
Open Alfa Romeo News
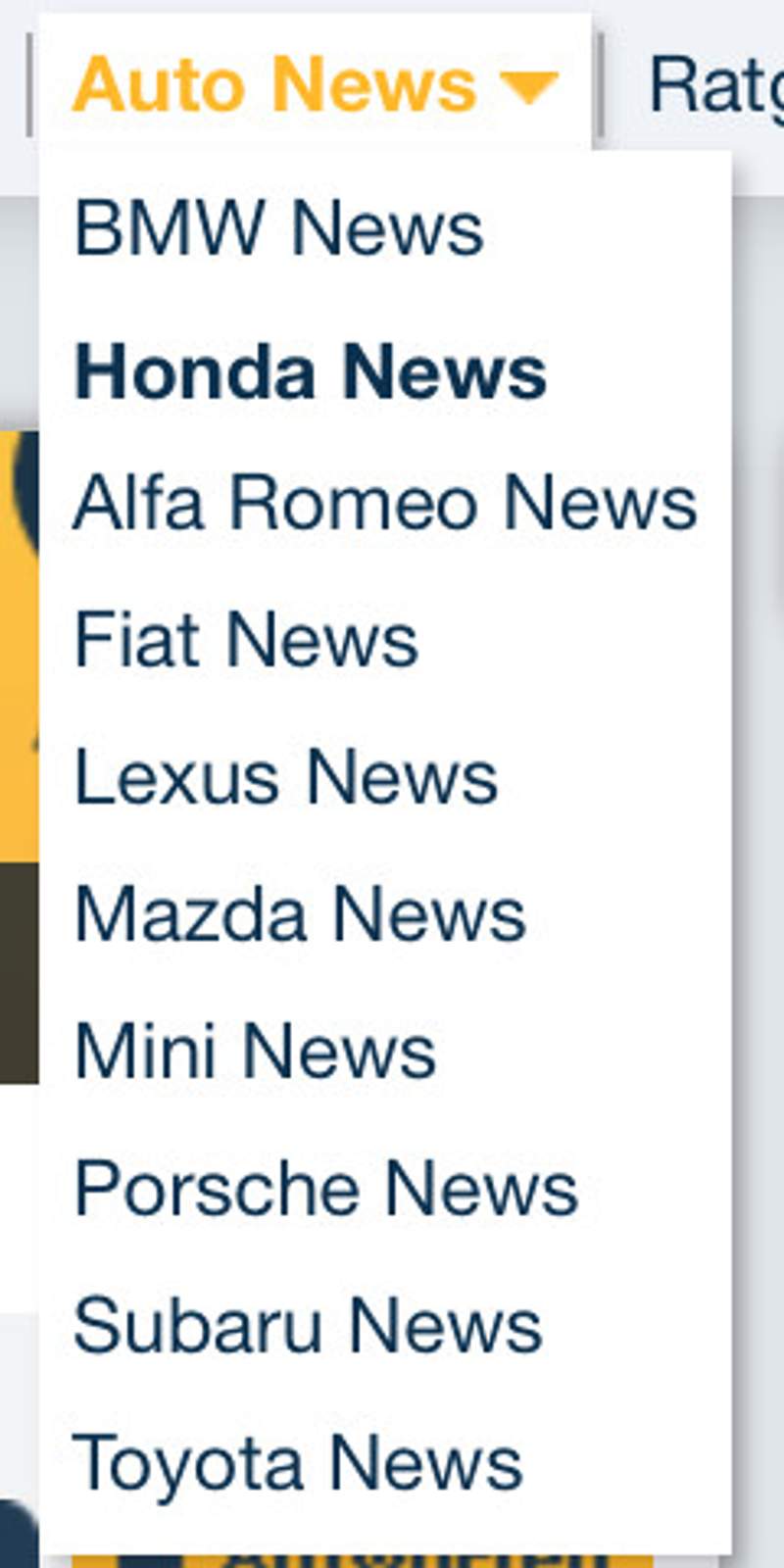385,503
